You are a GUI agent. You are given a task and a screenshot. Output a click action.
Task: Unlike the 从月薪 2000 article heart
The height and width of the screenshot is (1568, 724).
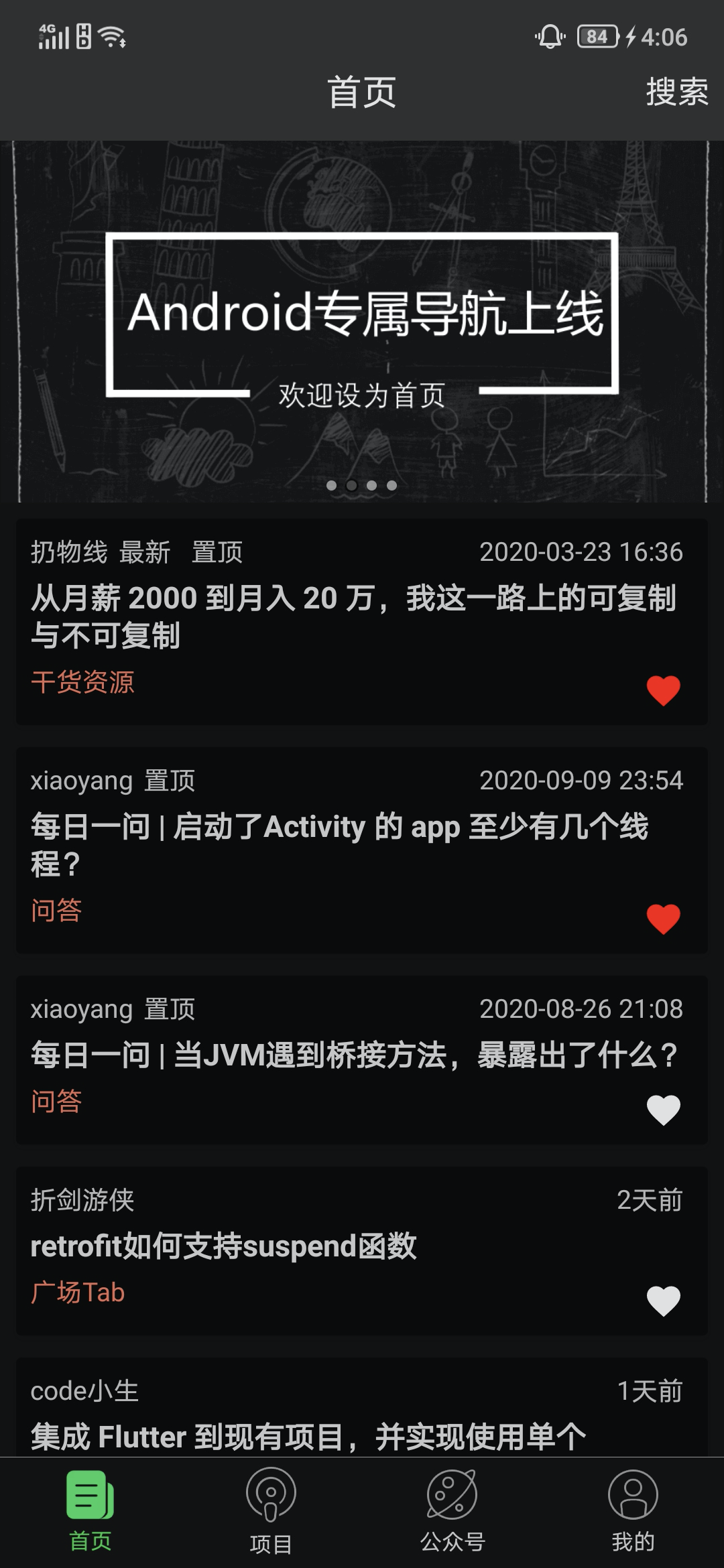point(663,690)
